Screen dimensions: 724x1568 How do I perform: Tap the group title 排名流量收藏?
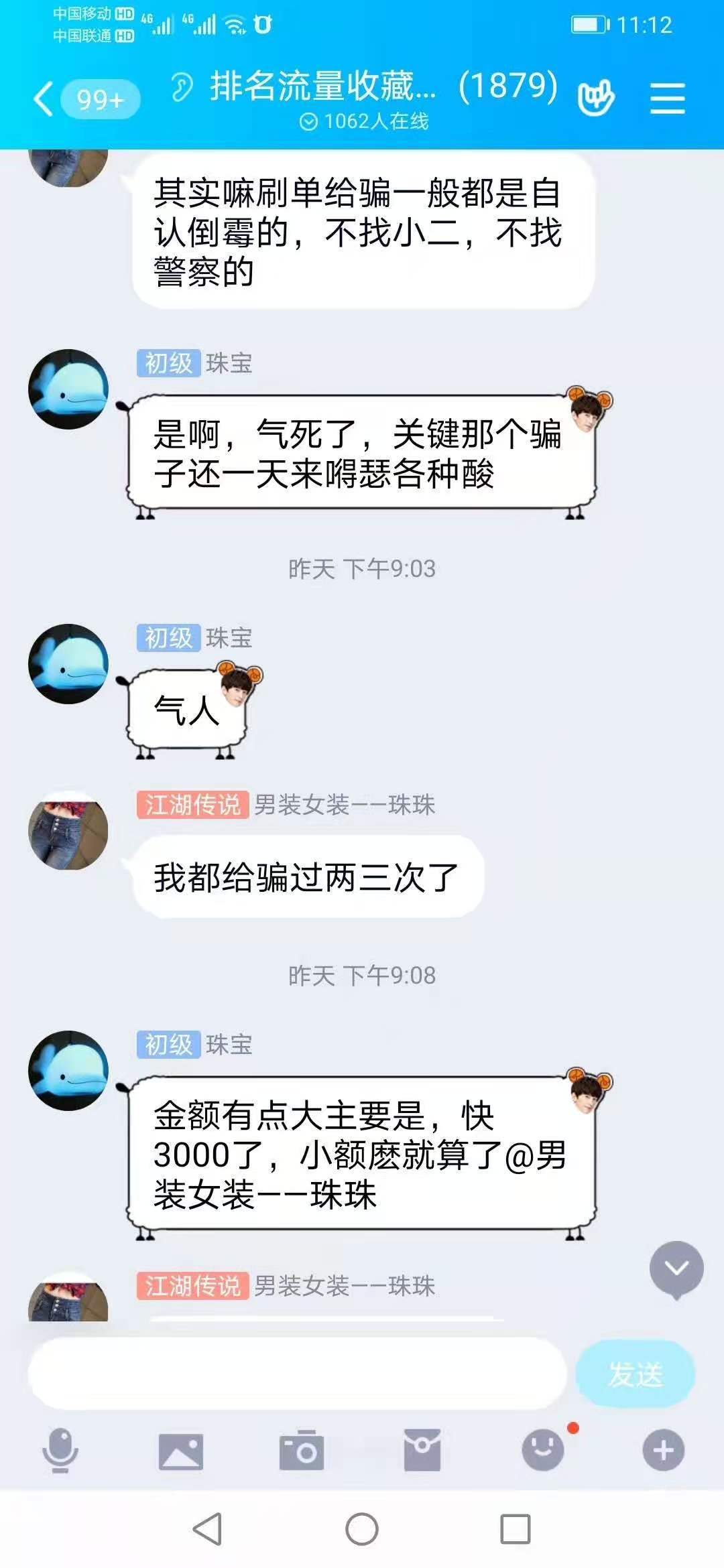(322, 90)
